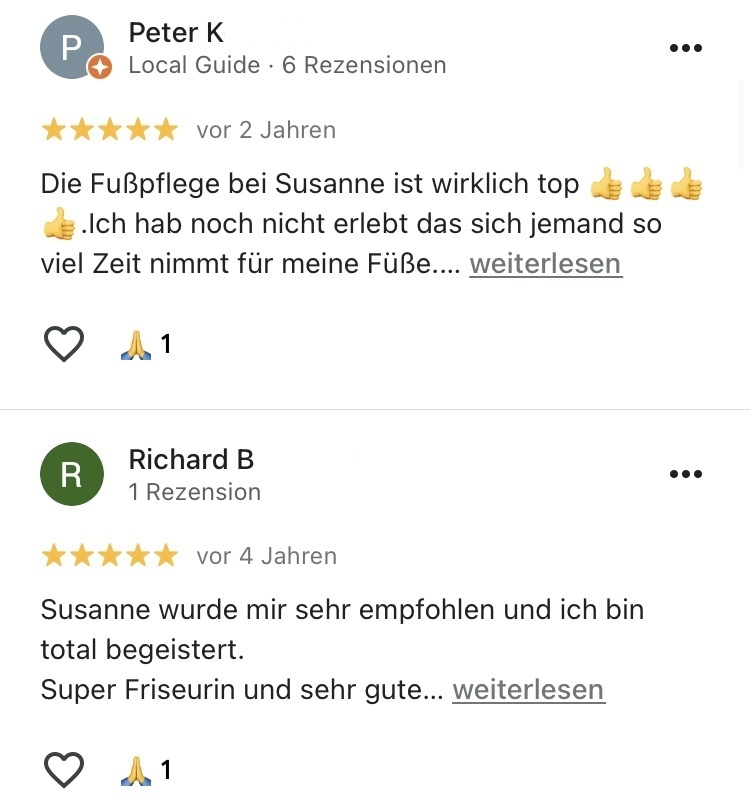
Task: Open Richard B's profile avatar
Action: pyautogui.click(x=72, y=474)
